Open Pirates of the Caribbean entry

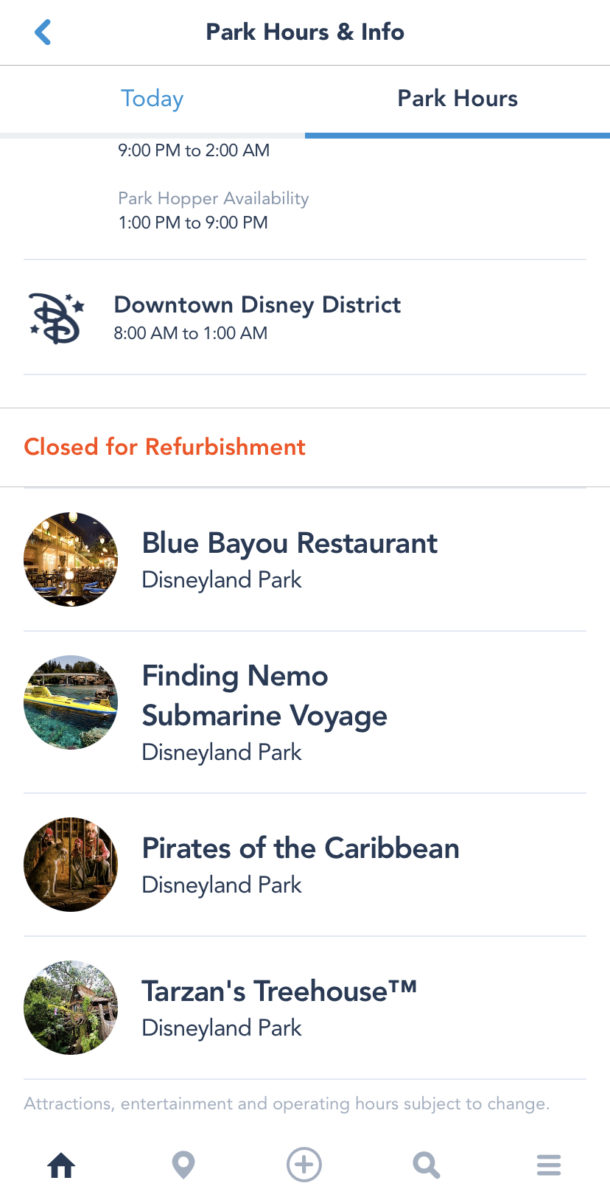[x=300, y=864]
